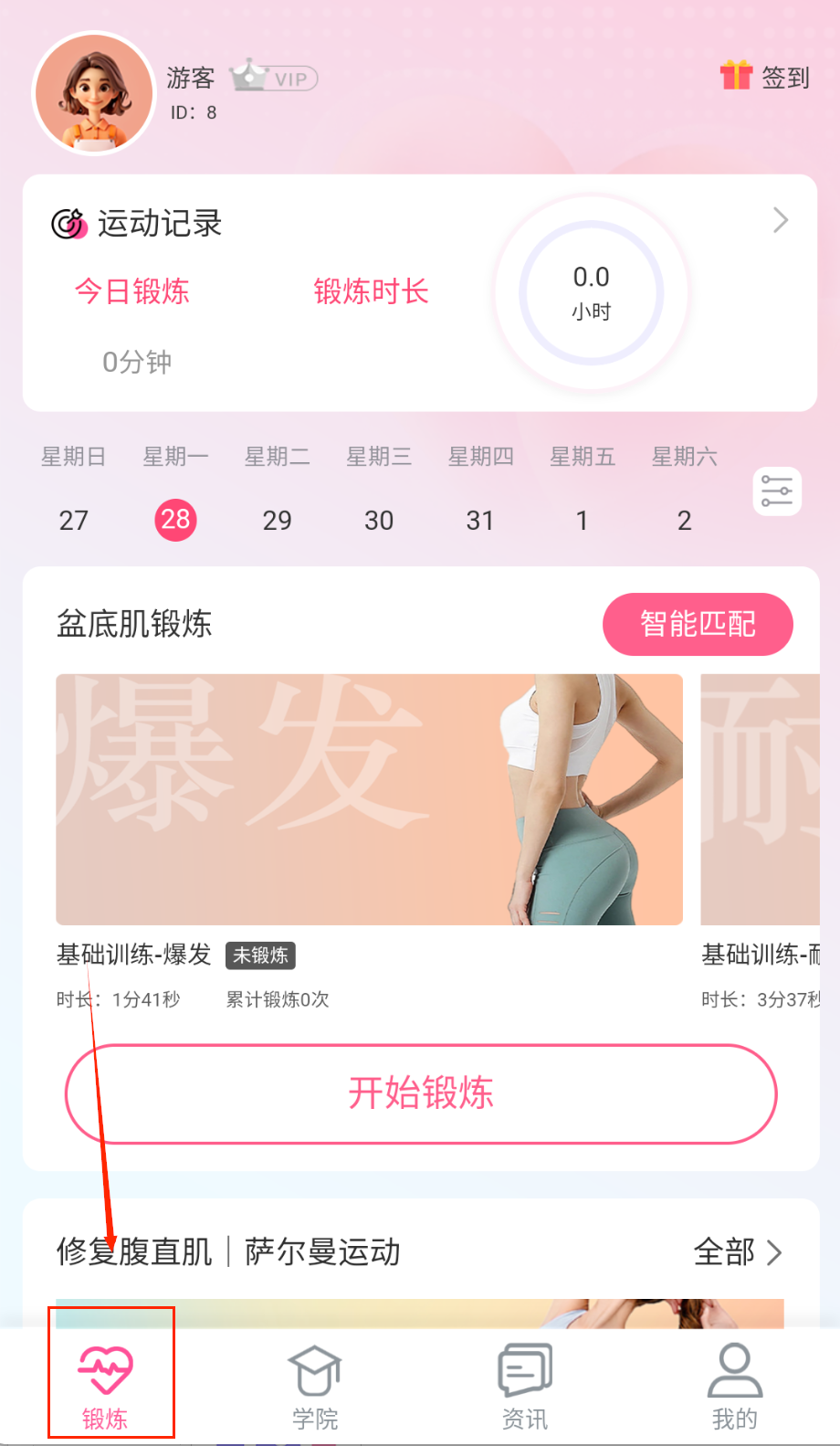Select date 2 星期六
Screen dimensions: 840x1446
[x=684, y=520]
